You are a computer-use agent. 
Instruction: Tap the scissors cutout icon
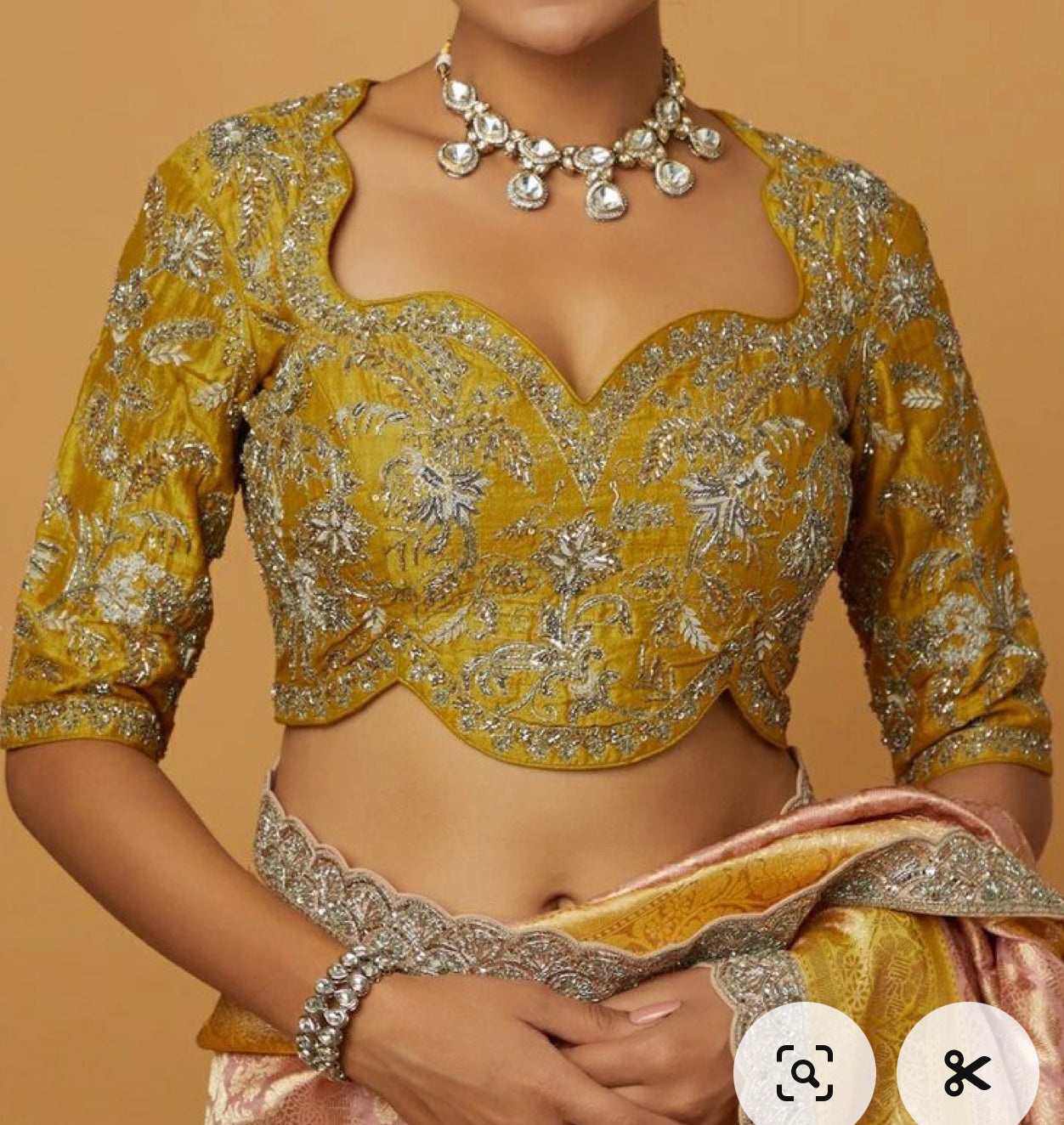967,1072
